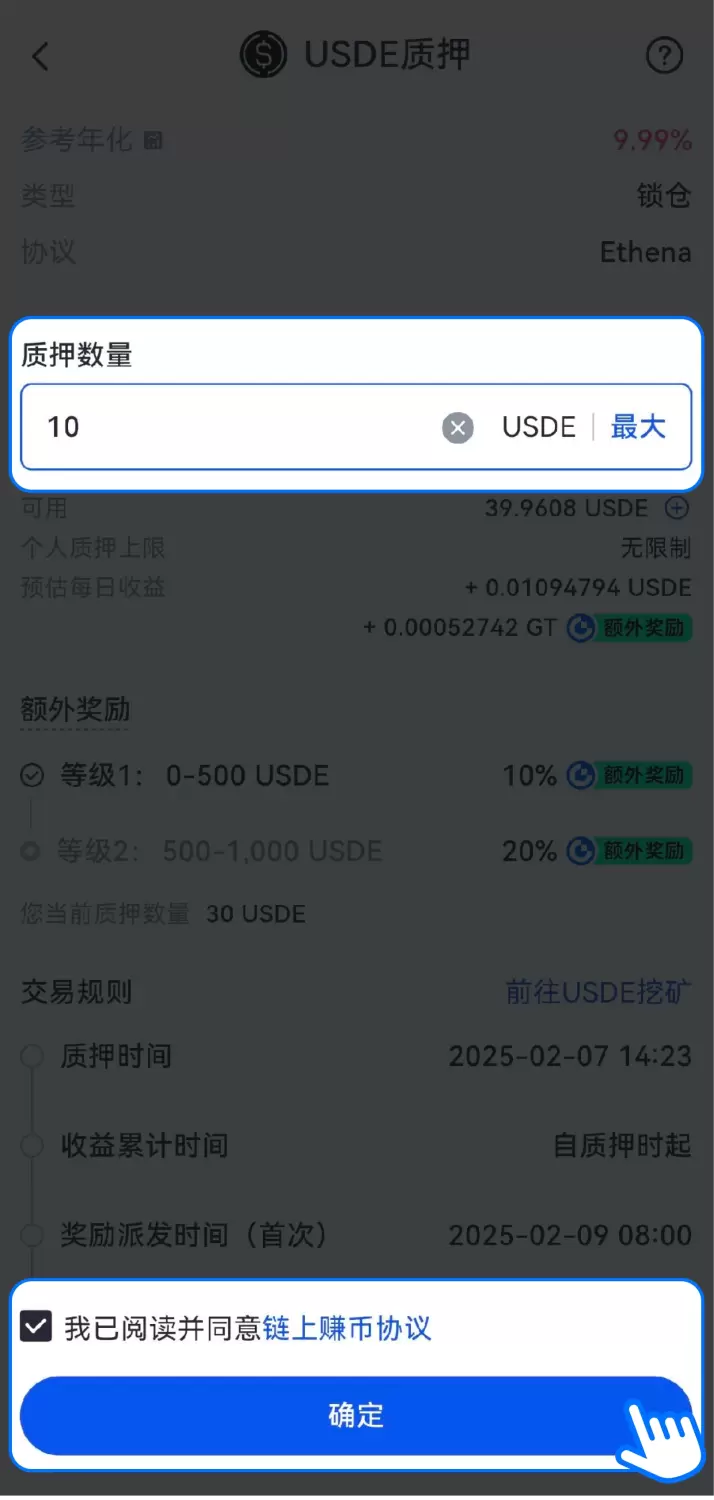Add more USDE via the plus icon
The height and width of the screenshot is (1500, 714).
pos(677,508)
